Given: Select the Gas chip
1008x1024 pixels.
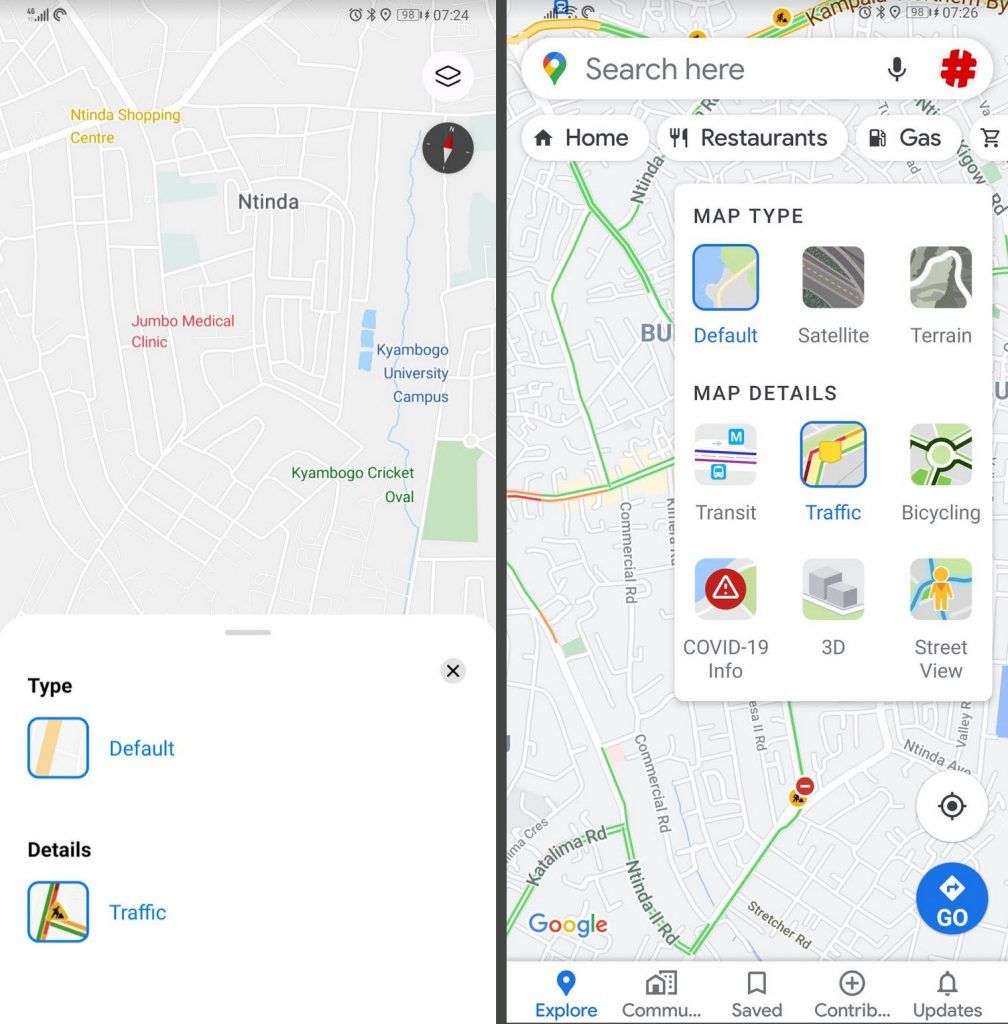Looking at the screenshot, I should click(x=905, y=138).
